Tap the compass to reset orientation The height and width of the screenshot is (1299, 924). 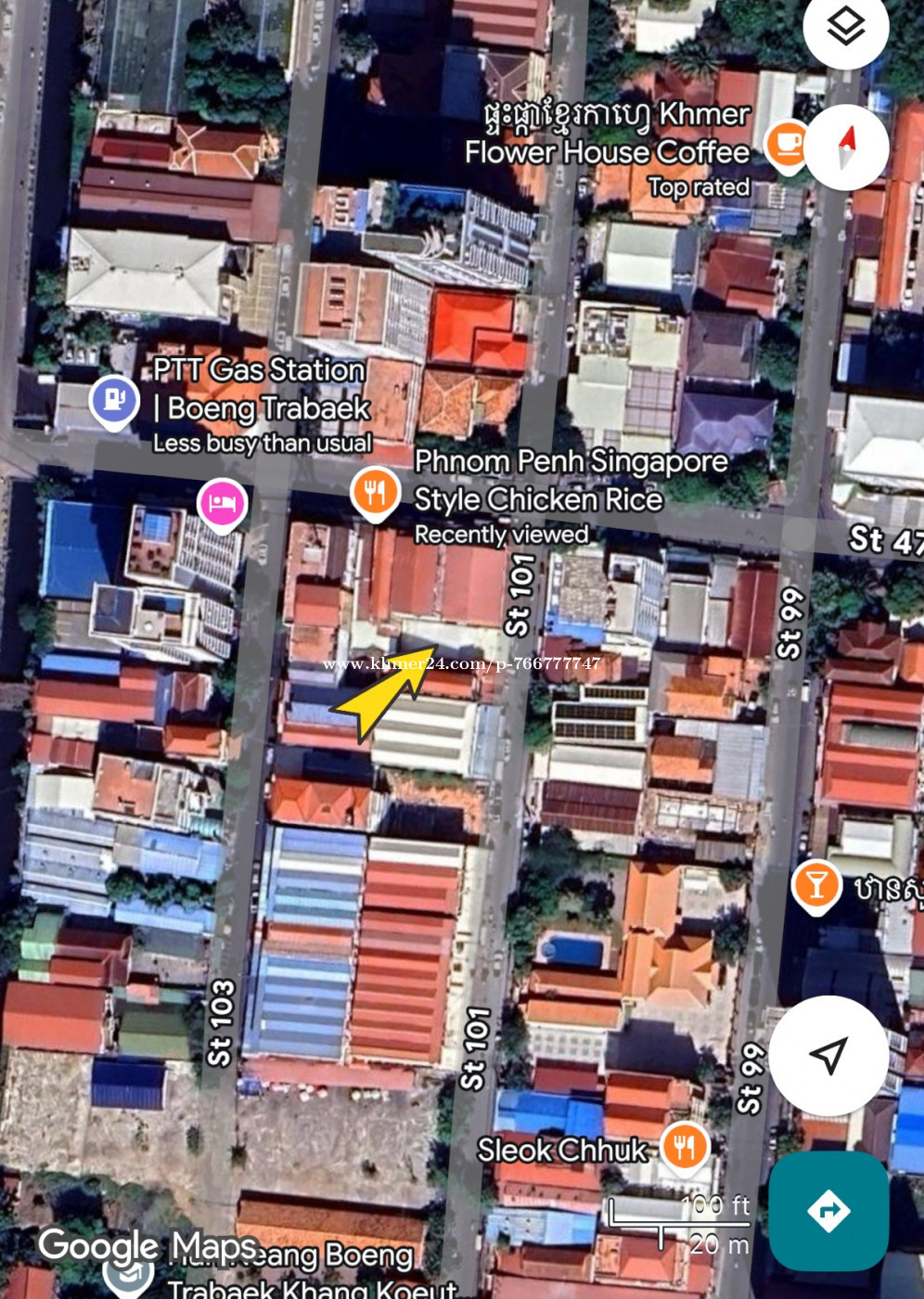[x=845, y=148]
